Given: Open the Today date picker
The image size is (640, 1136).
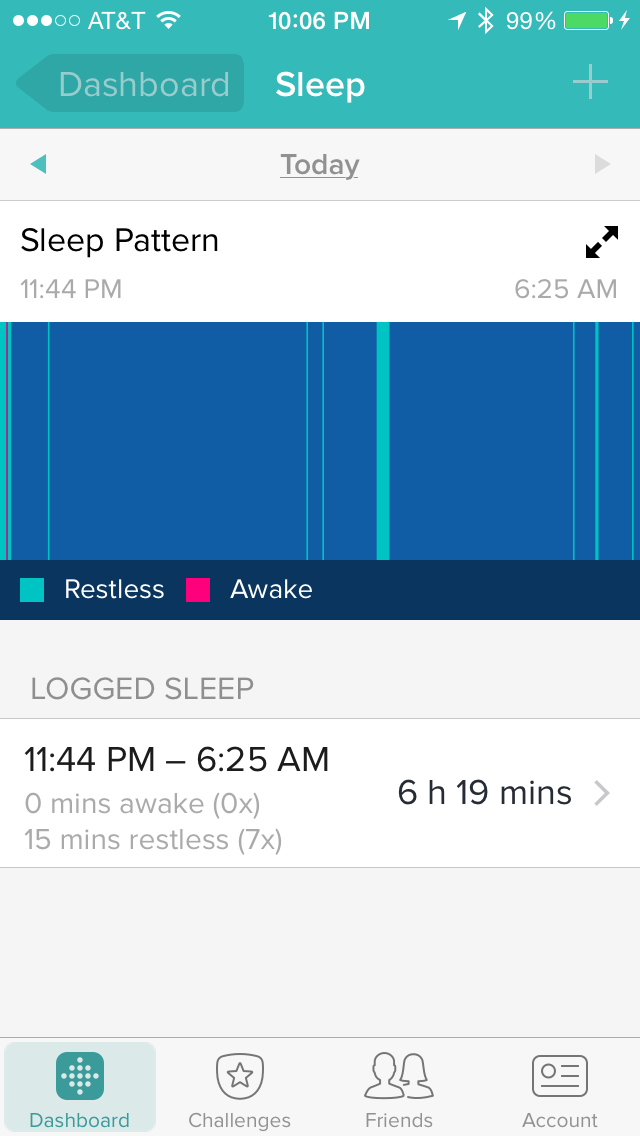Looking at the screenshot, I should coord(319,164).
